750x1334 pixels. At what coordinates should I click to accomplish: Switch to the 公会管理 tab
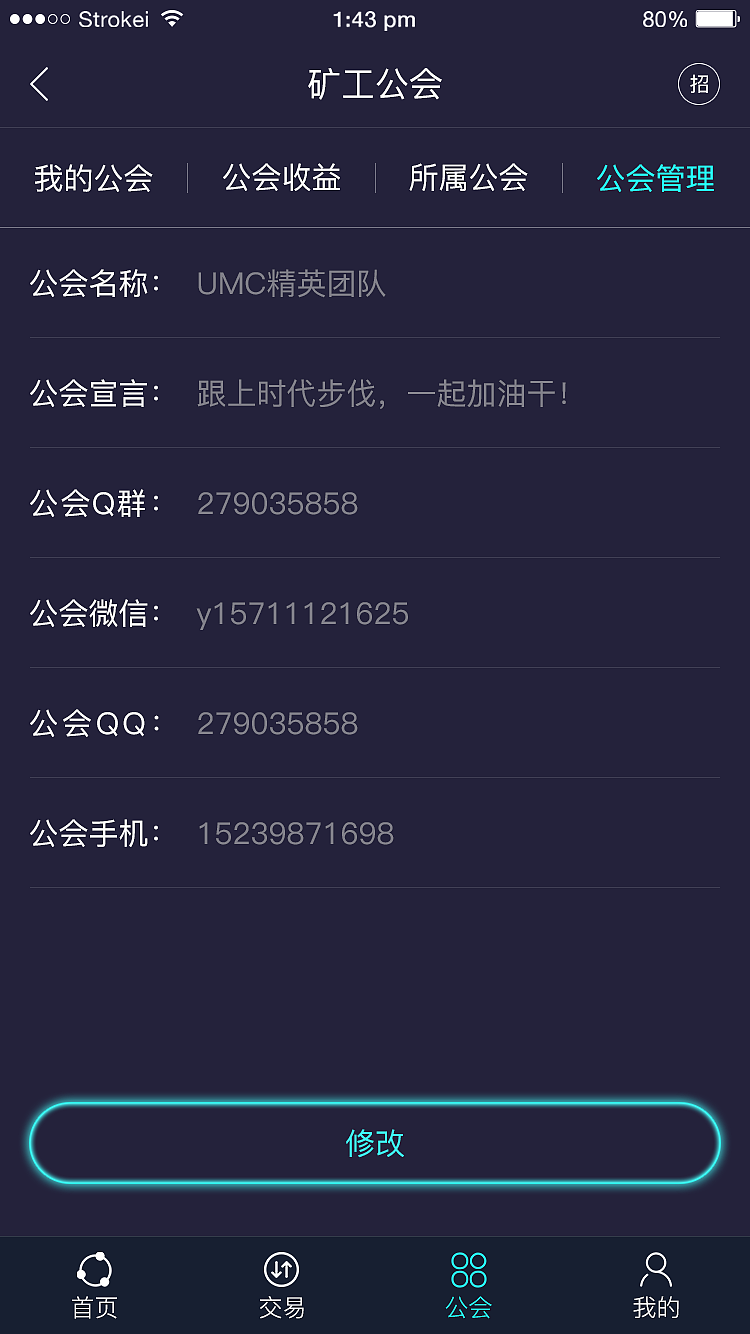pyautogui.click(x=655, y=177)
